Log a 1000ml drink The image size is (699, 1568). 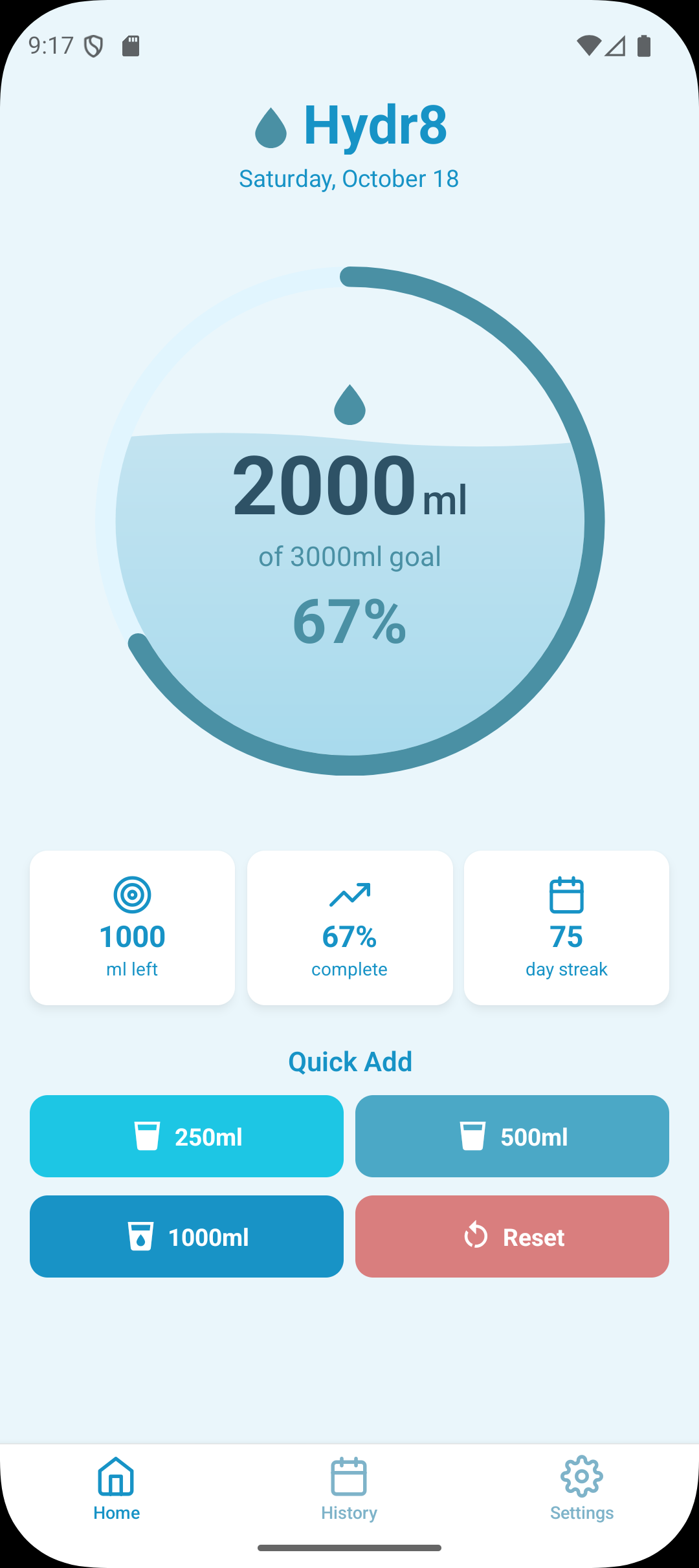[186, 1236]
